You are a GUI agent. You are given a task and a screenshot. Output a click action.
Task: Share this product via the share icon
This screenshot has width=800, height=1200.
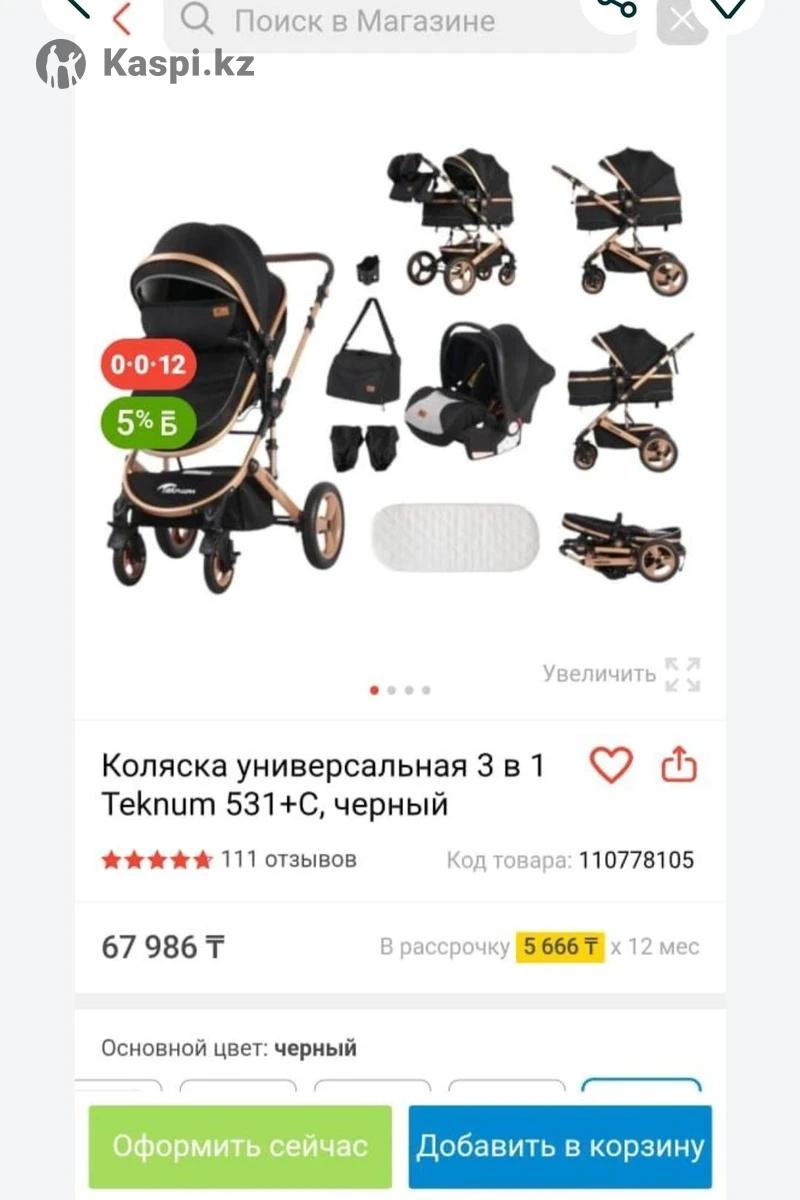679,765
